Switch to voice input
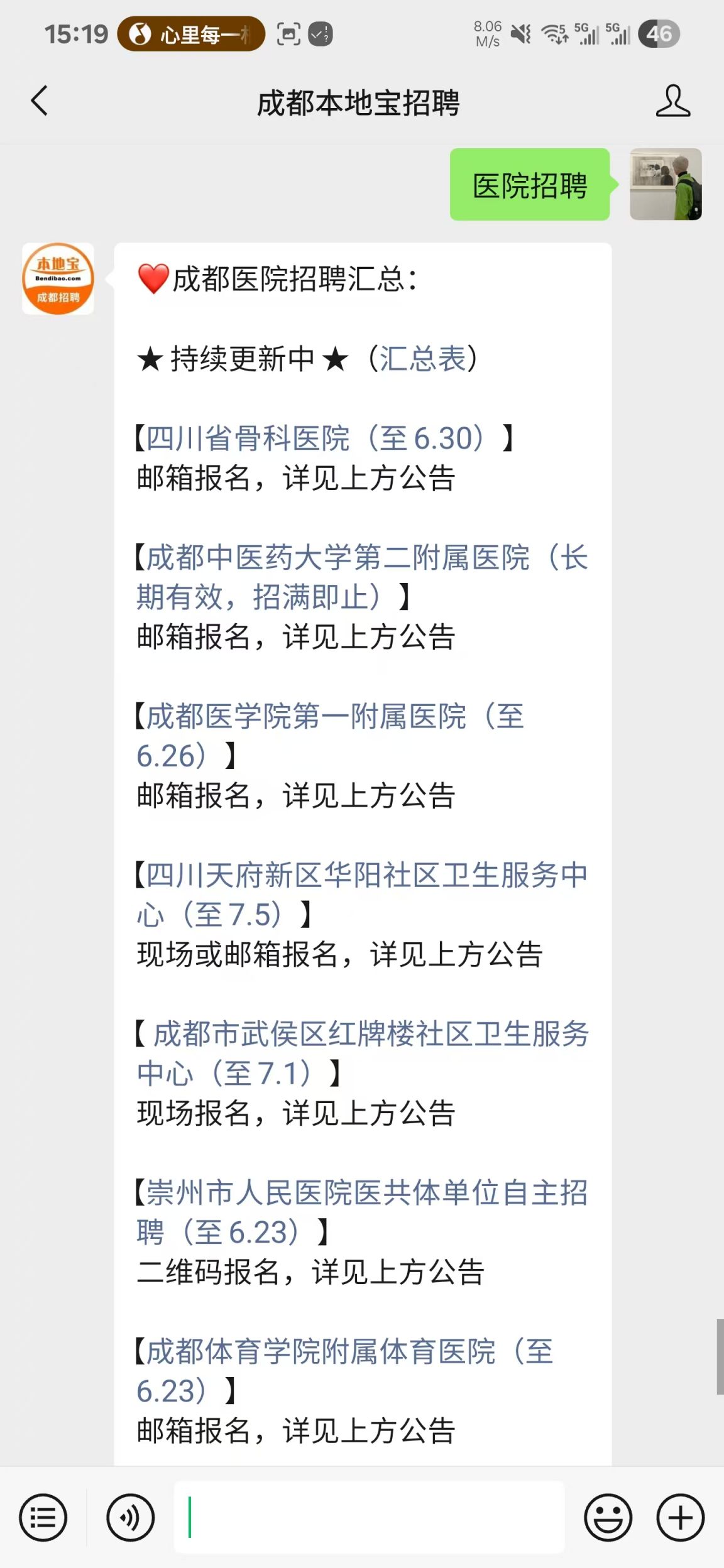724x1568 pixels. pos(130,1518)
